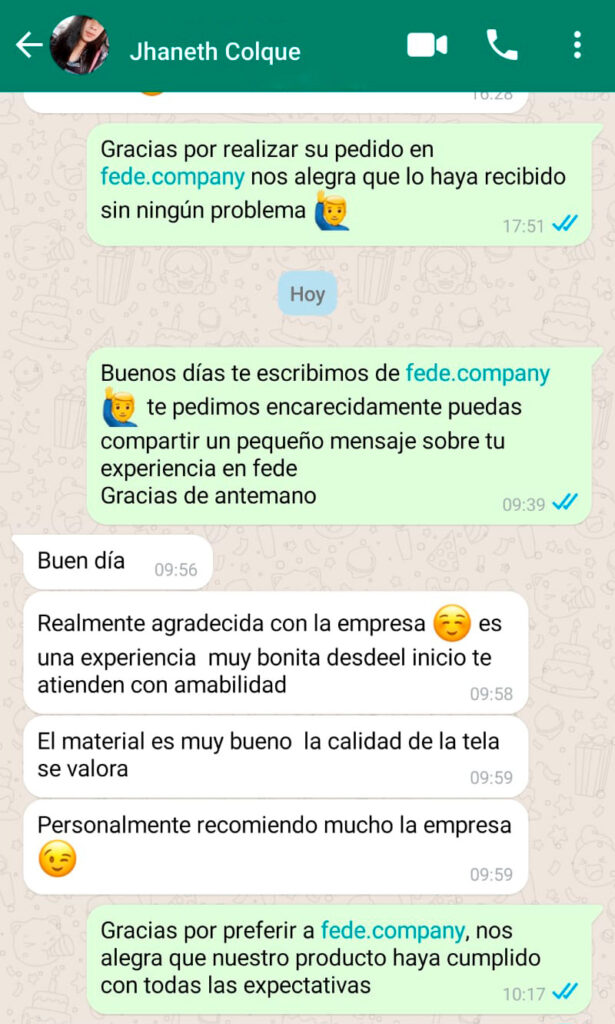Screen dimensions: 615x1024
Task: Open fede.company link in 10:17 message
Action: [392, 930]
